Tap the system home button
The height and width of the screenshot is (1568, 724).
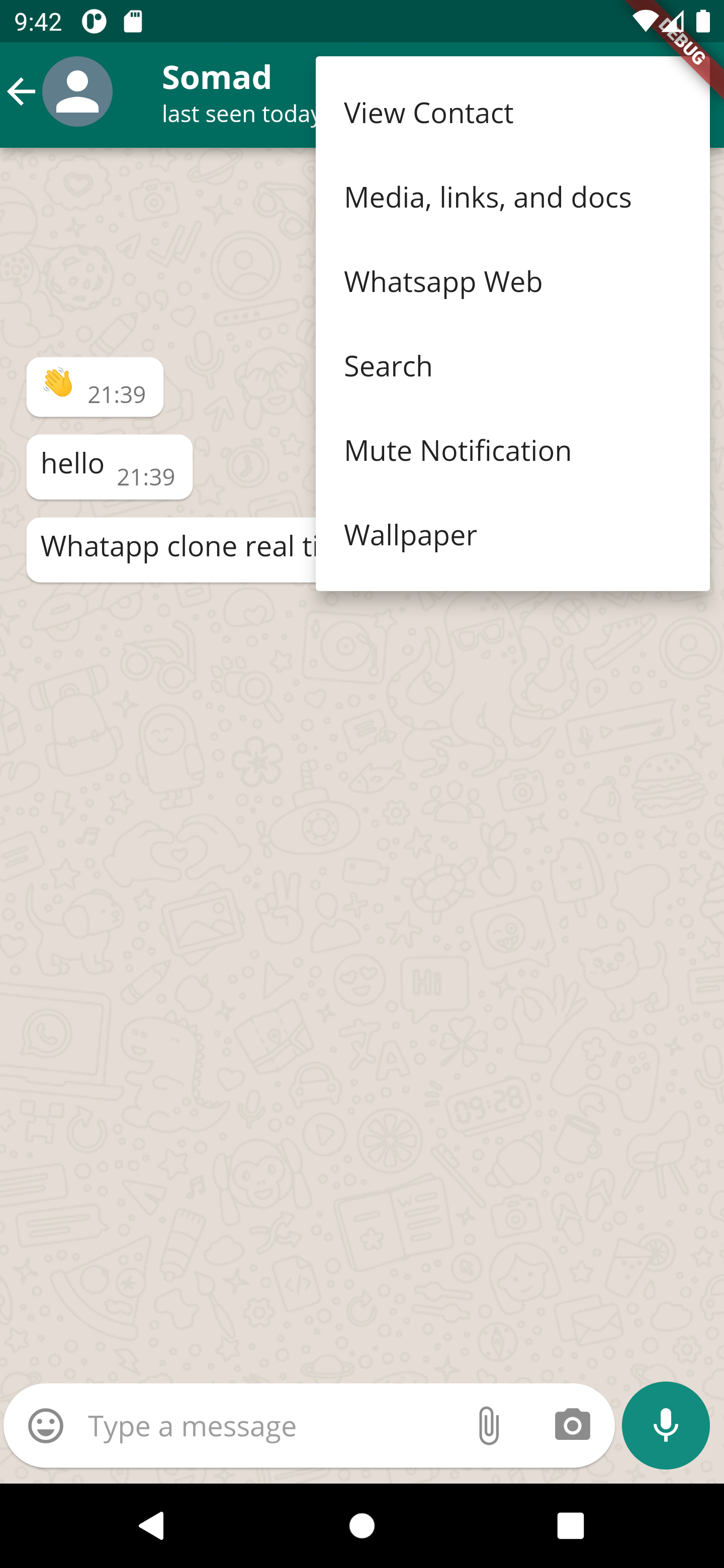tap(361, 1526)
